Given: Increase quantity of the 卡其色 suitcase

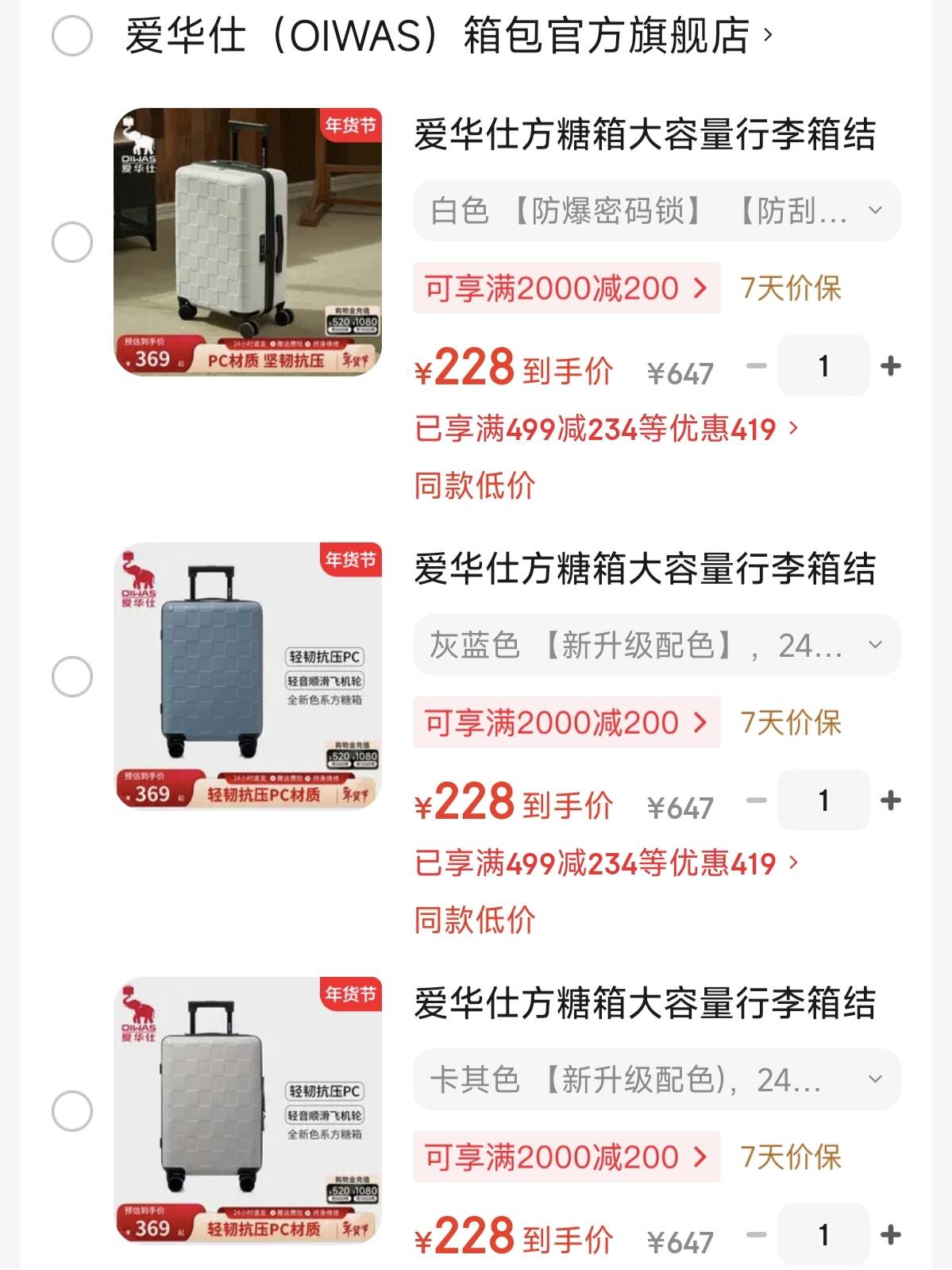Looking at the screenshot, I should (x=890, y=1235).
